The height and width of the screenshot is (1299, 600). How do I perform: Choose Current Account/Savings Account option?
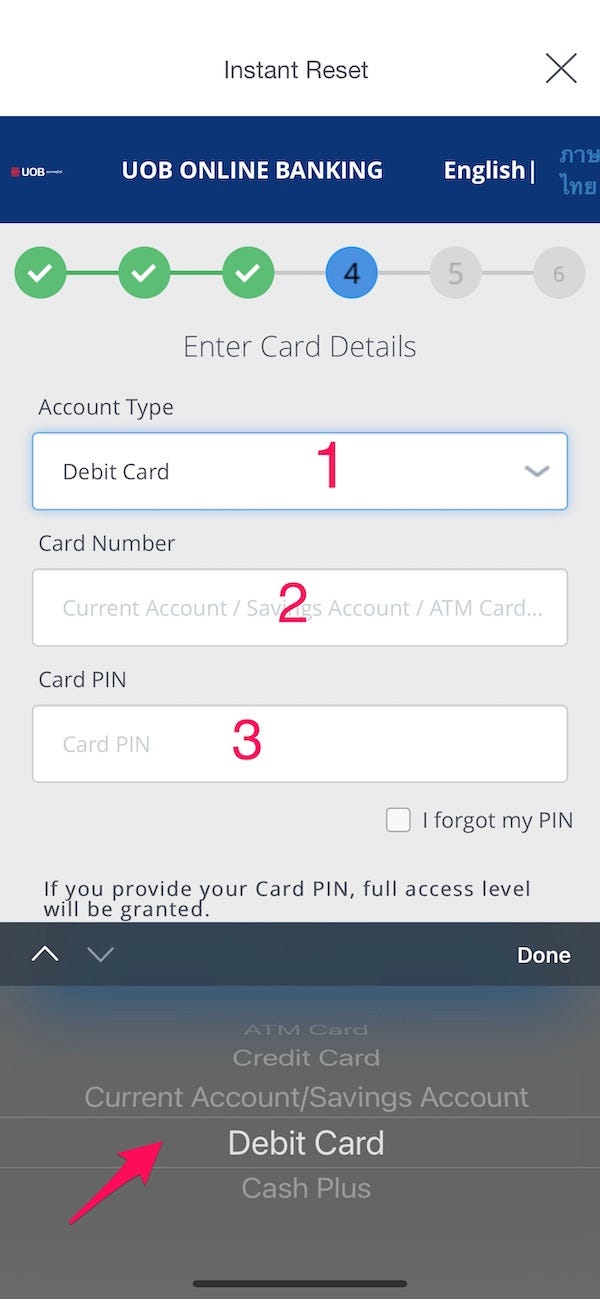tap(306, 1097)
